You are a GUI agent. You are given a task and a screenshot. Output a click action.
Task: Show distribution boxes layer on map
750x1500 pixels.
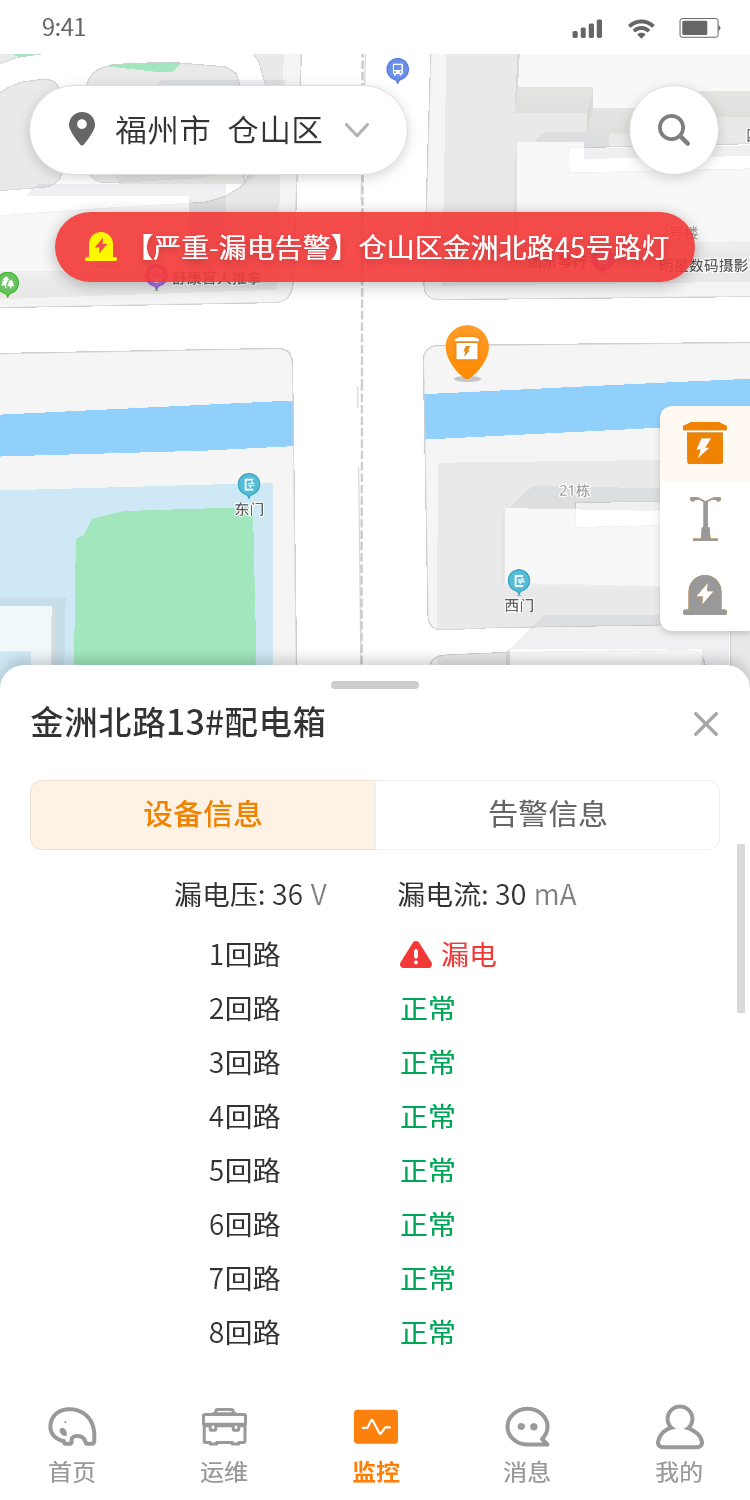[x=705, y=443]
